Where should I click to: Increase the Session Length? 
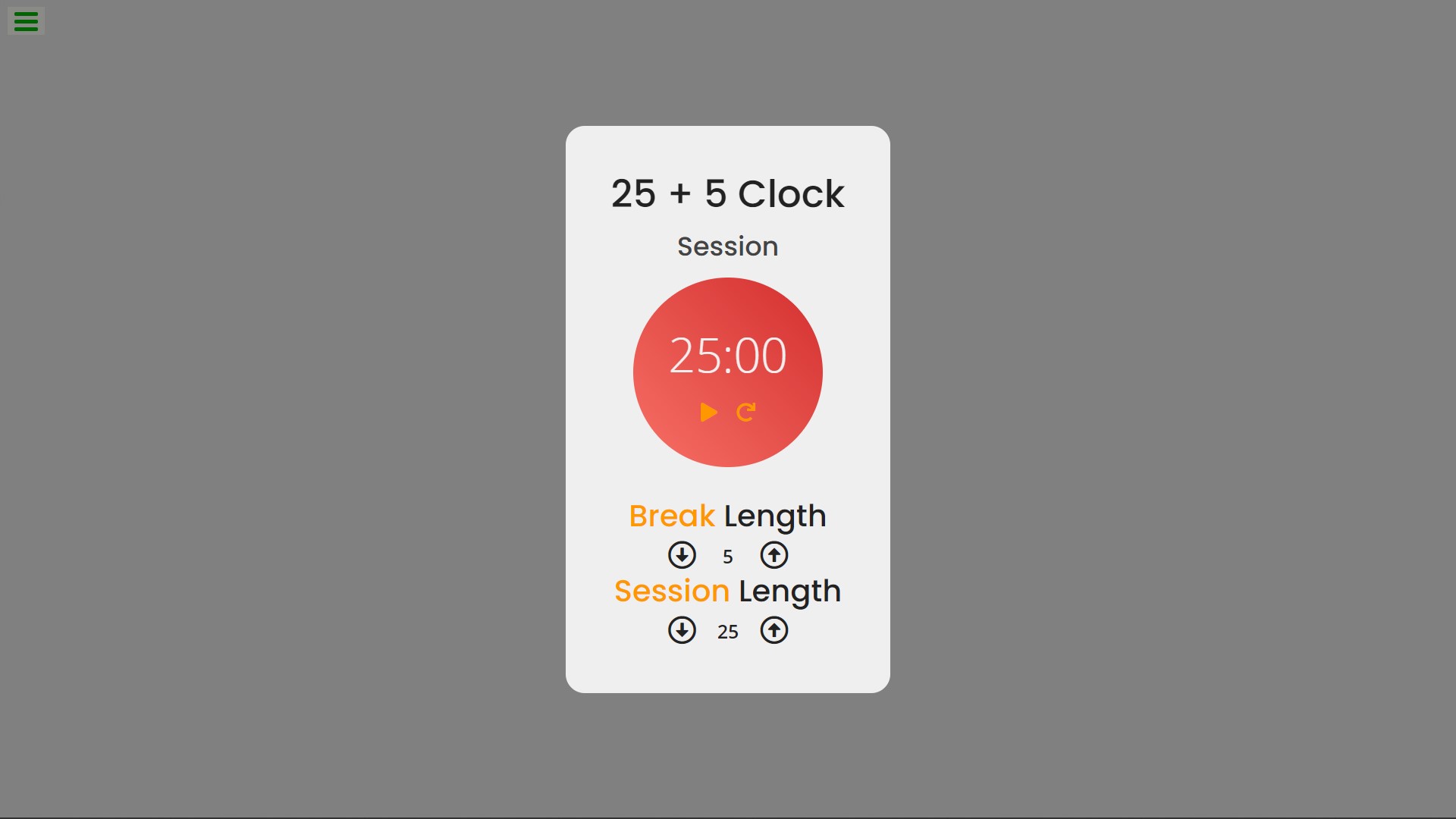tap(773, 630)
